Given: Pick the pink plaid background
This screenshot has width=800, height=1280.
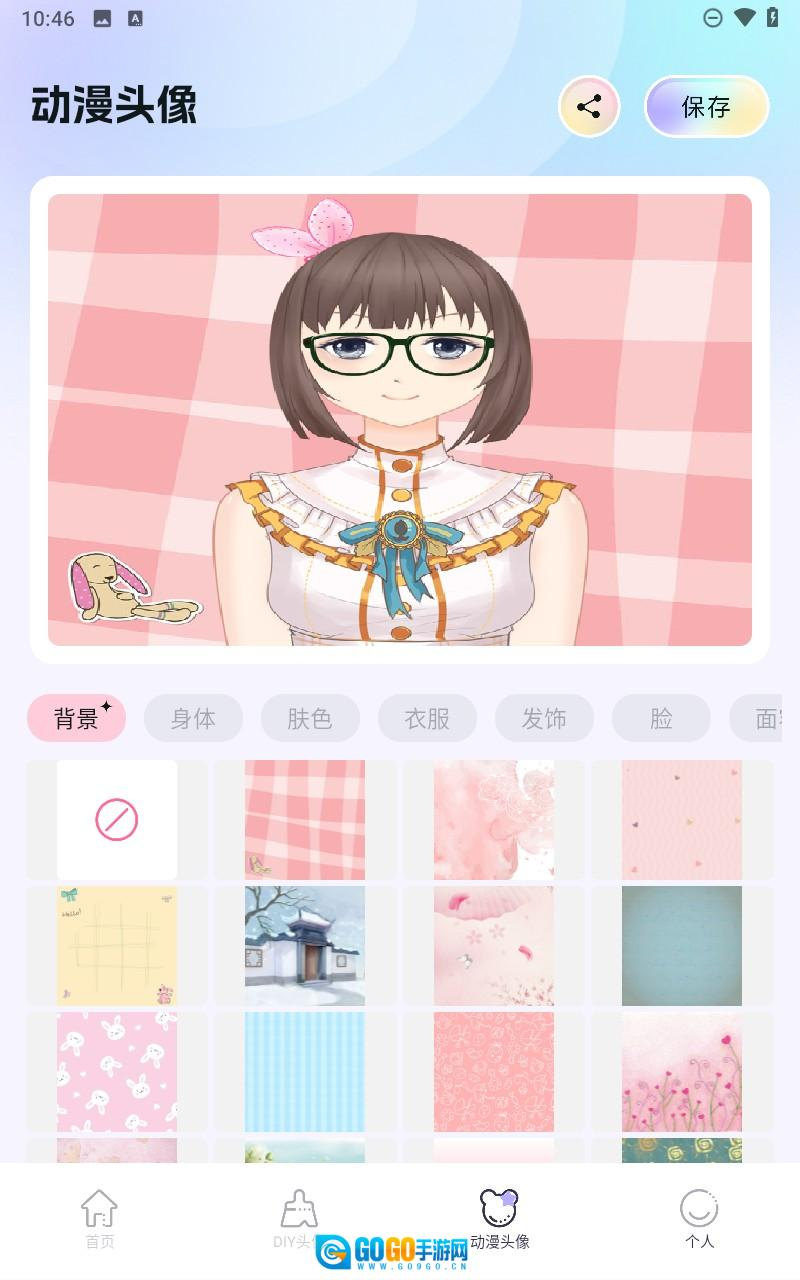Looking at the screenshot, I should (305, 820).
